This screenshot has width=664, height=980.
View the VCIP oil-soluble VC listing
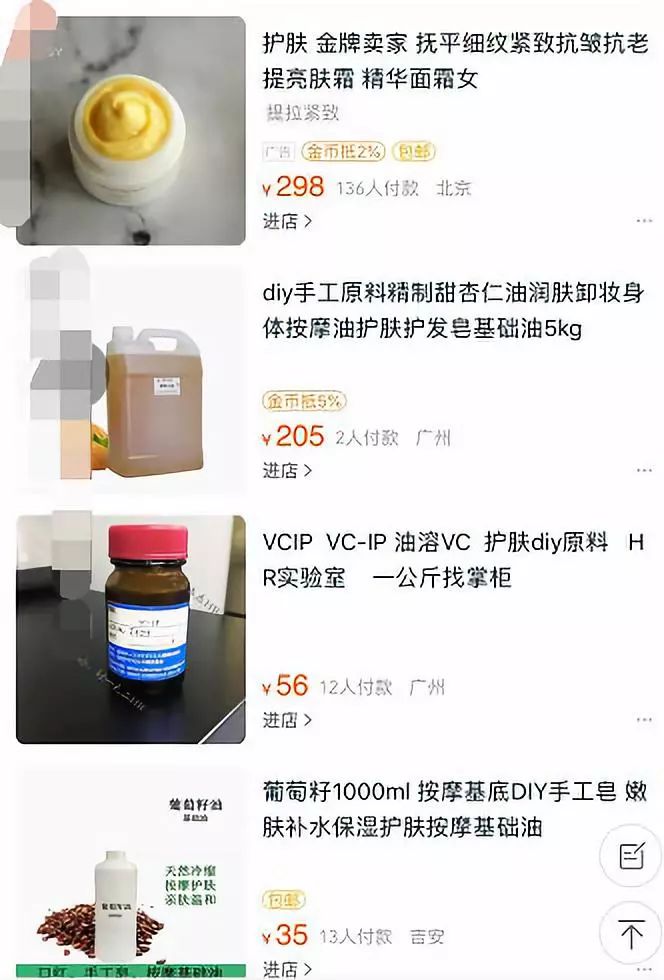tap(455, 560)
